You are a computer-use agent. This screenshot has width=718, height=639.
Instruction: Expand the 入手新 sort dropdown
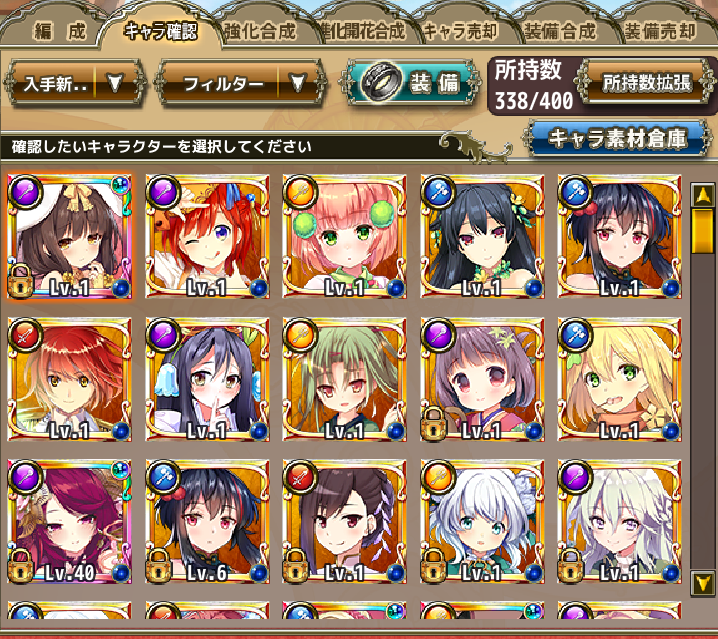coord(75,83)
